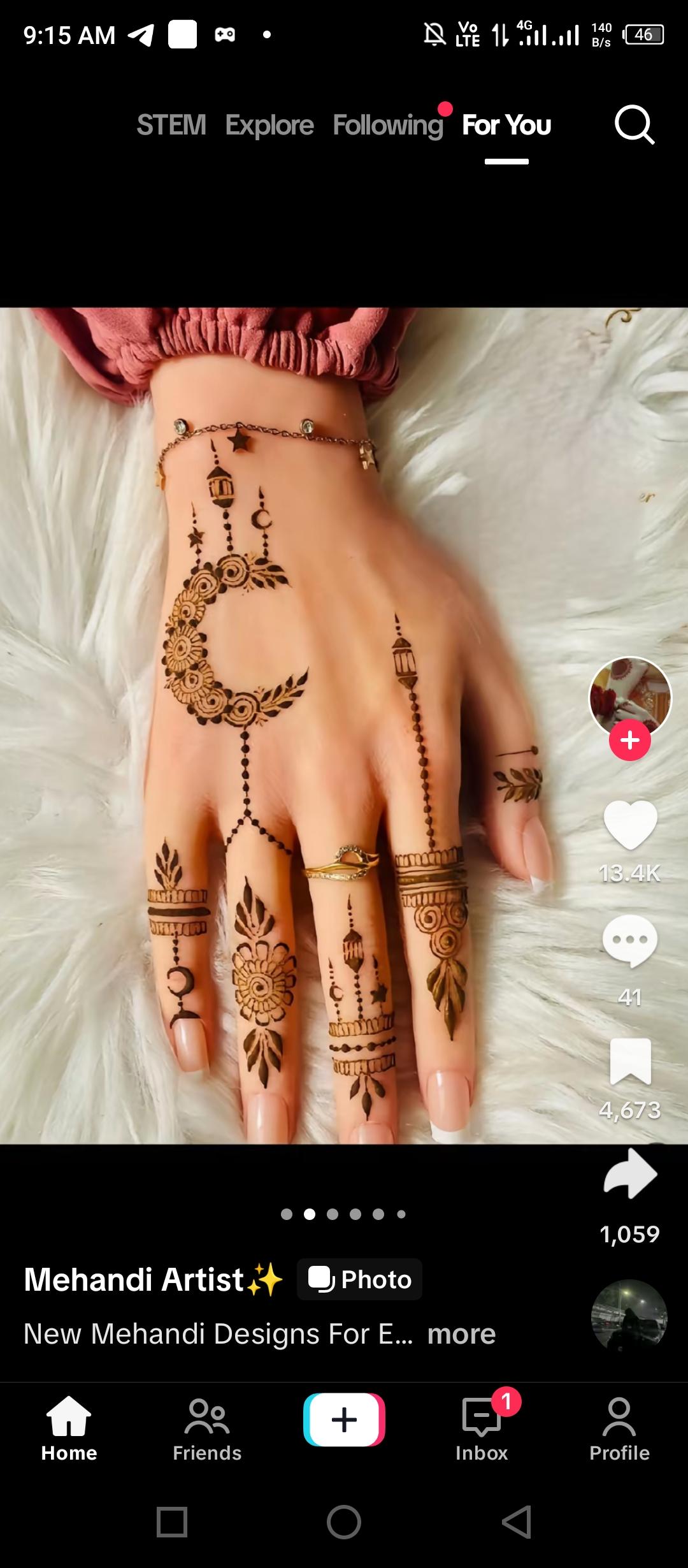Open the Friends tab

(x=207, y=1429)
